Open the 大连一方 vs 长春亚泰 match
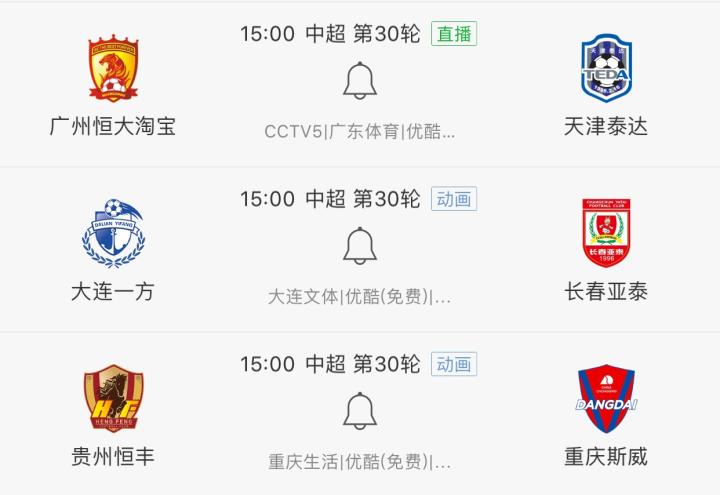The width and height of the screenshot is (720, 495). click(329, 199)
